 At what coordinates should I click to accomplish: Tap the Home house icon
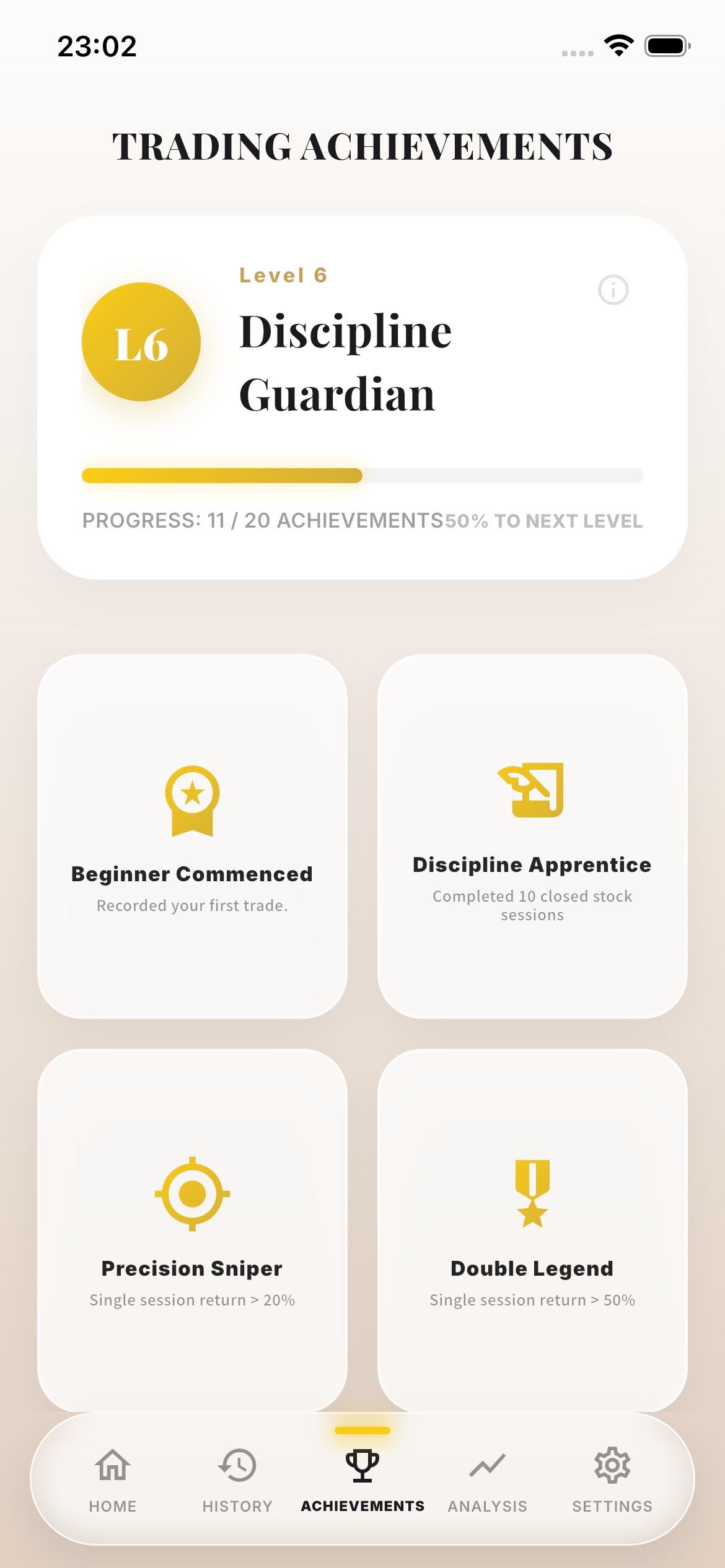pos(112,1467)
